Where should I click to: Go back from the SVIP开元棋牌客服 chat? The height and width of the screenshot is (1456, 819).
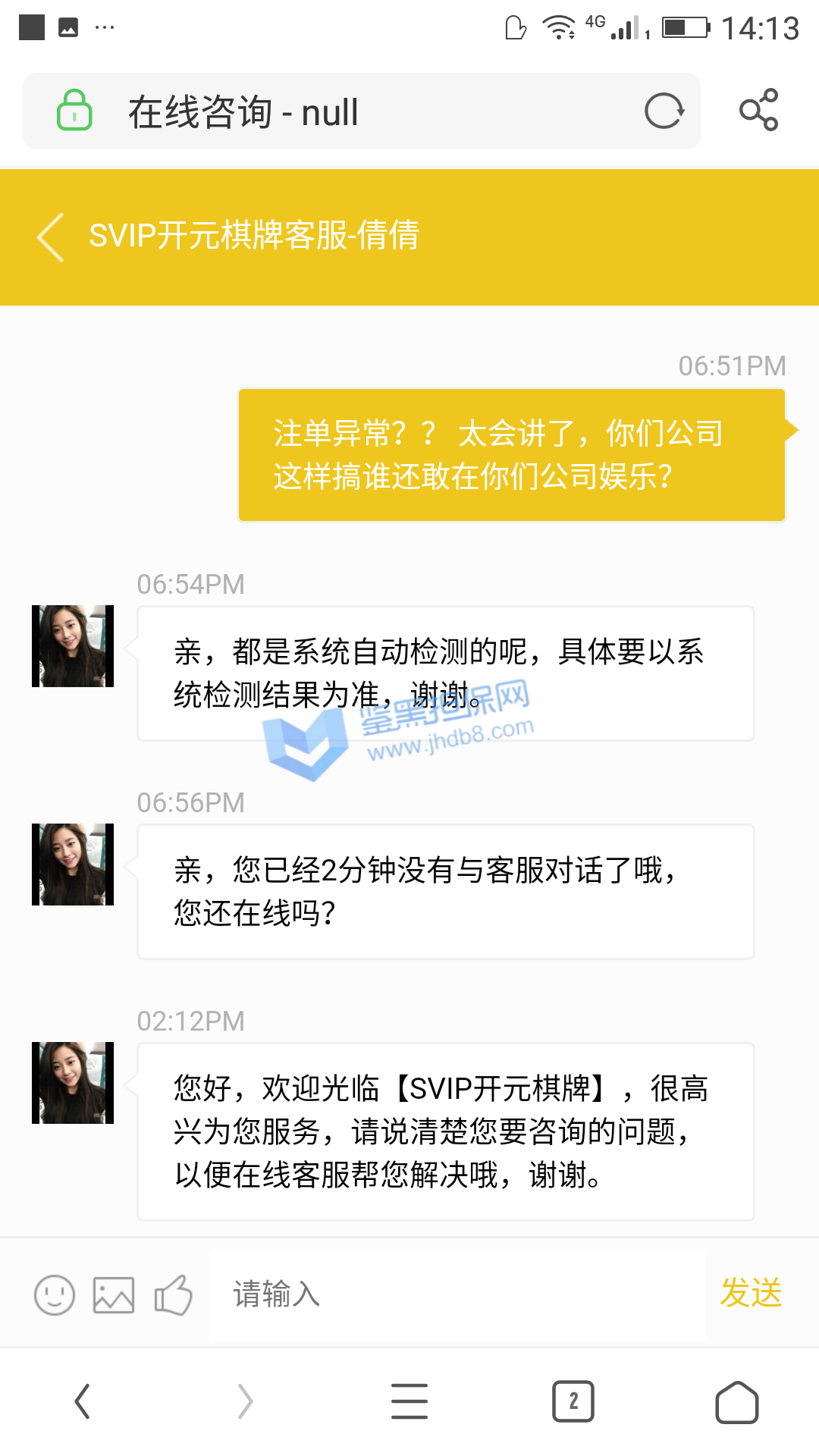52,237
